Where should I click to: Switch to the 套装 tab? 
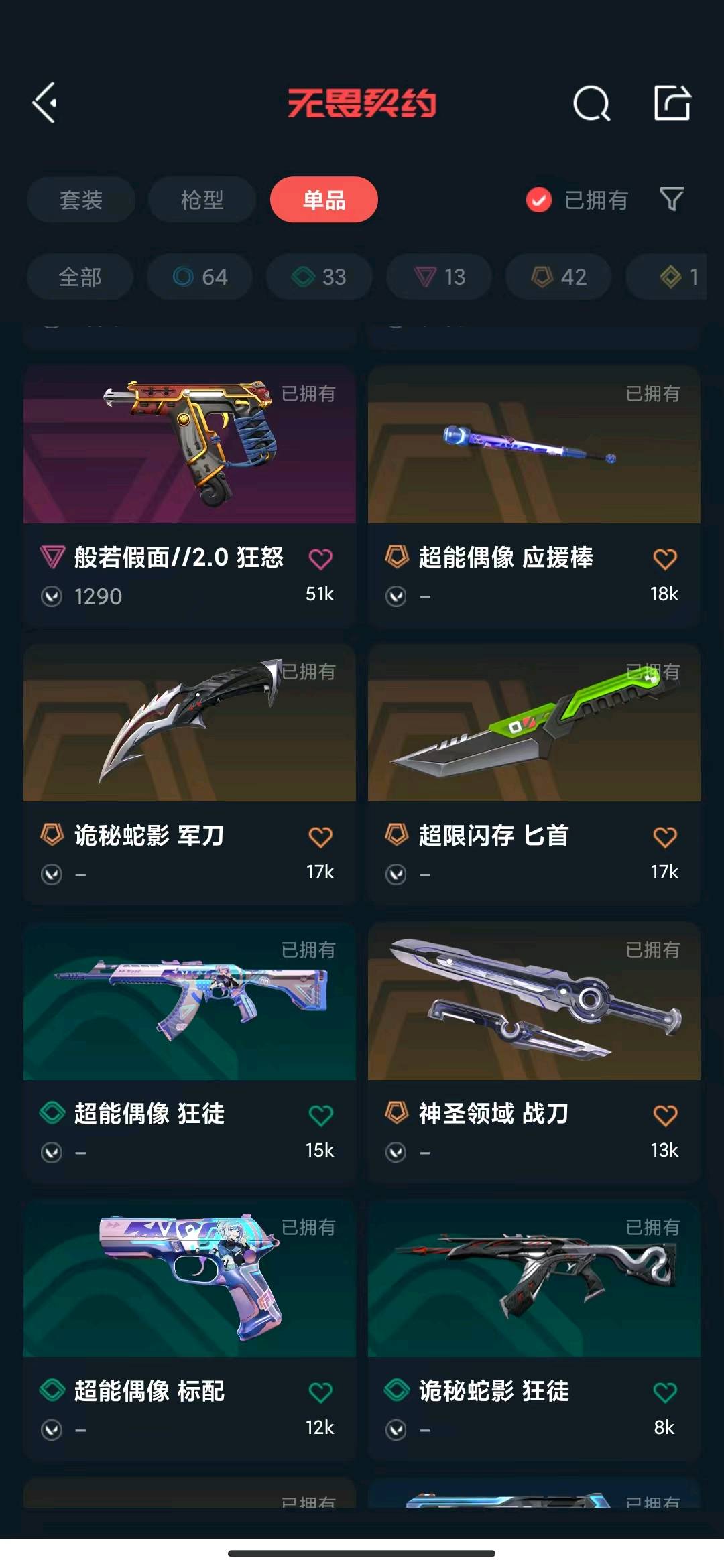click(x=81, y=200)
